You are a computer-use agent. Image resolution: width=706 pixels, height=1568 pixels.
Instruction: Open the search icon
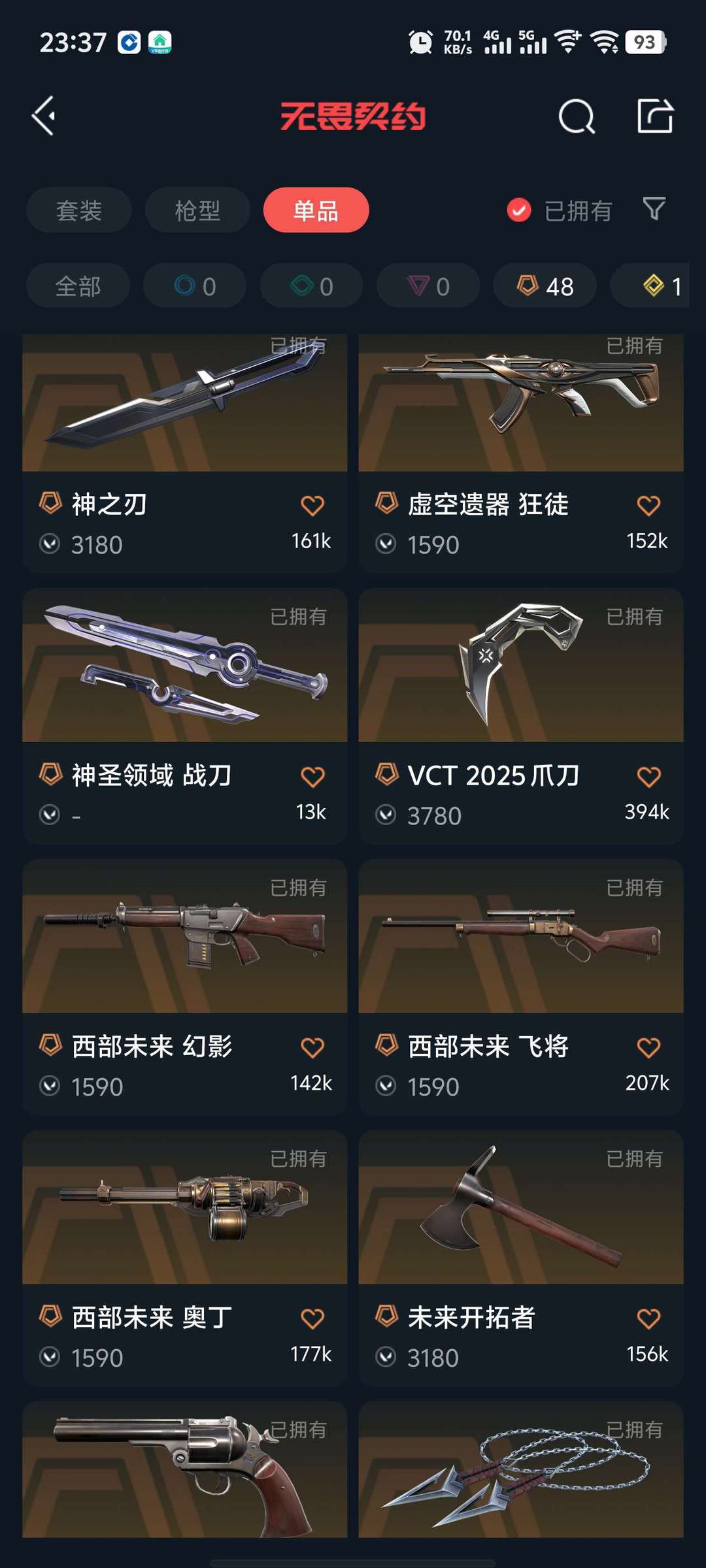pyautogui.click(x=577, y=116)
